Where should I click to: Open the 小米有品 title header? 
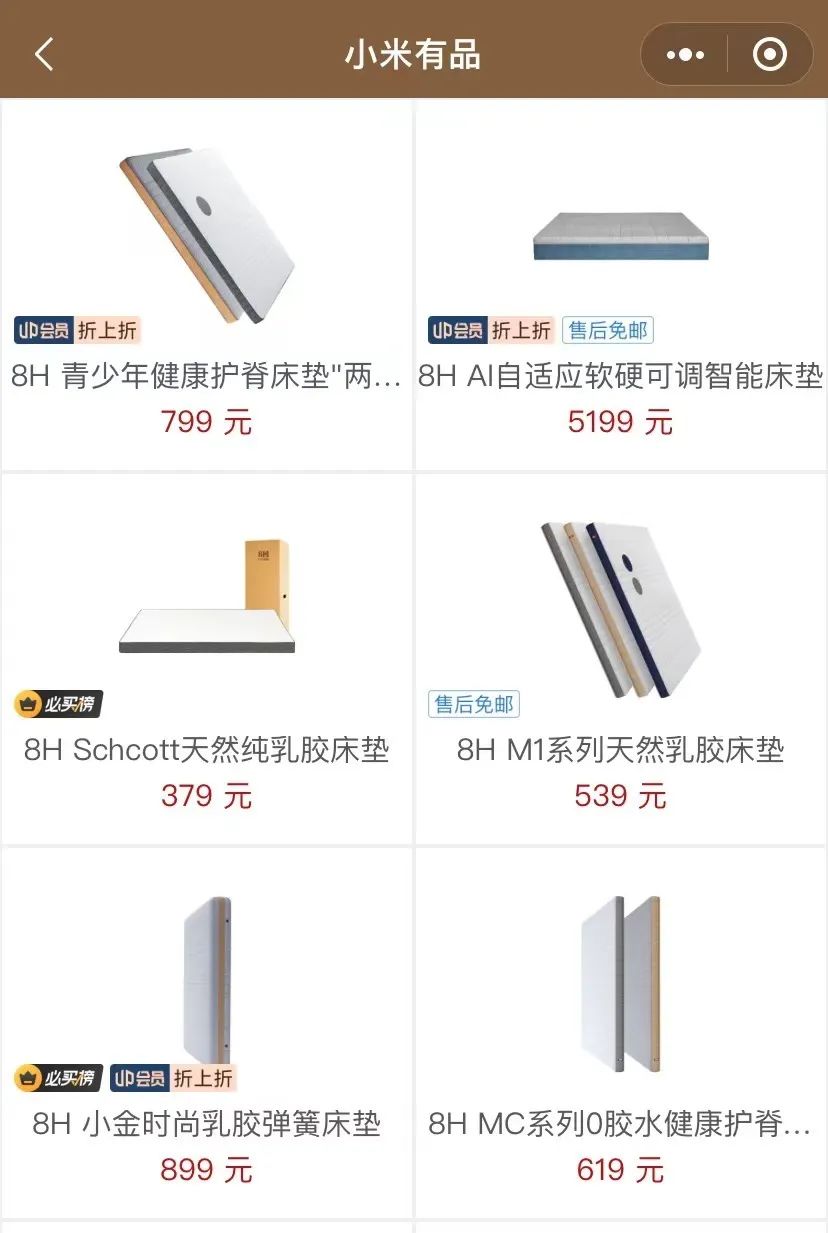pos(414,54)
